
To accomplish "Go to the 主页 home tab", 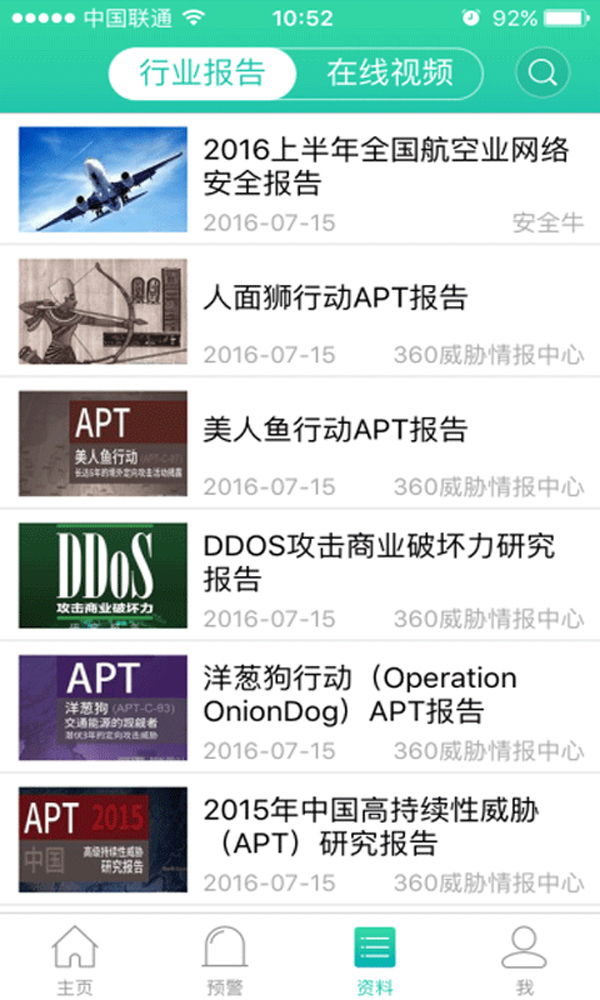I will [75, 958].
